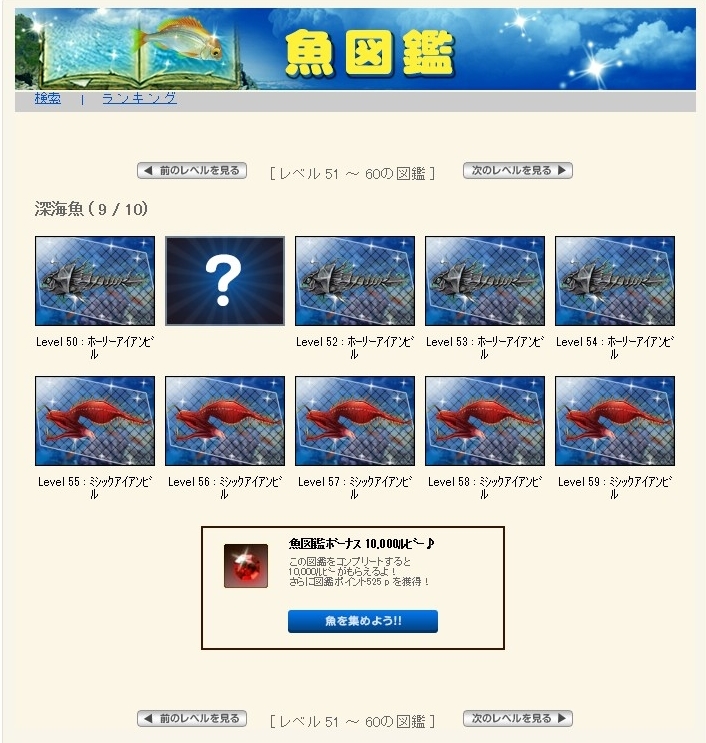
Task: Open the unknown question mark fish tile
Action: pyautogui.click(x=225, y=281)
